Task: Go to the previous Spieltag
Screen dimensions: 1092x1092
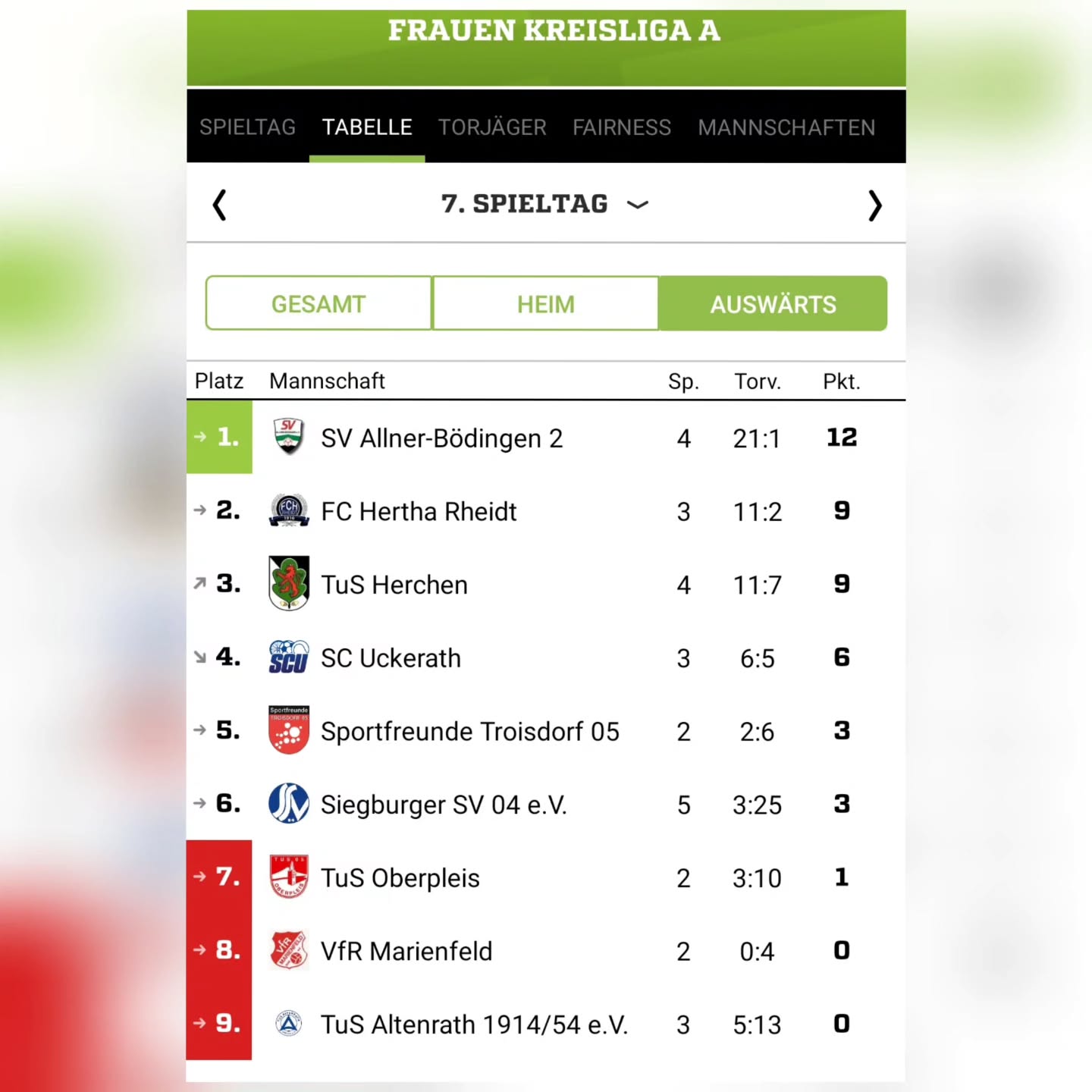Action: click(220, 206)
